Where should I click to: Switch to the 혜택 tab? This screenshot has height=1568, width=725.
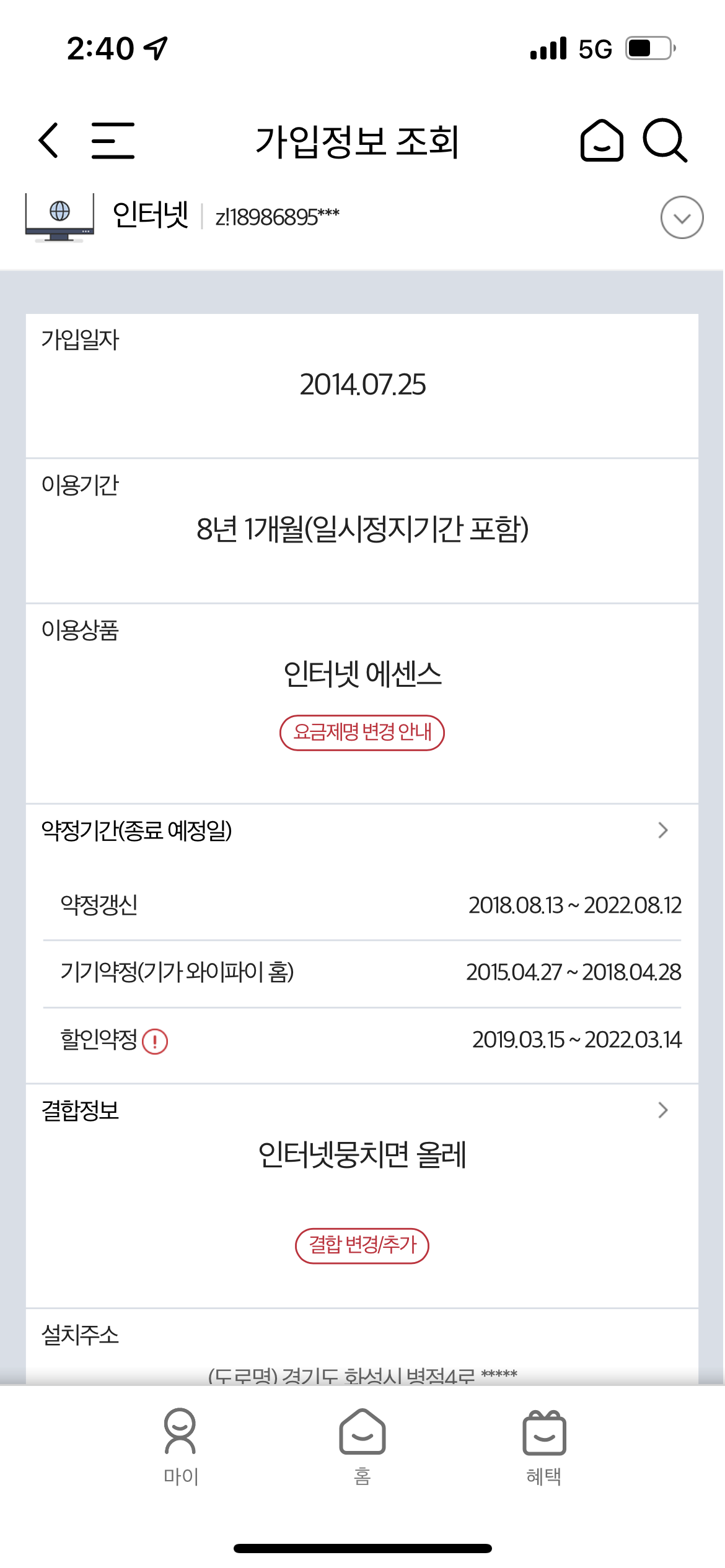(544, 1447)
